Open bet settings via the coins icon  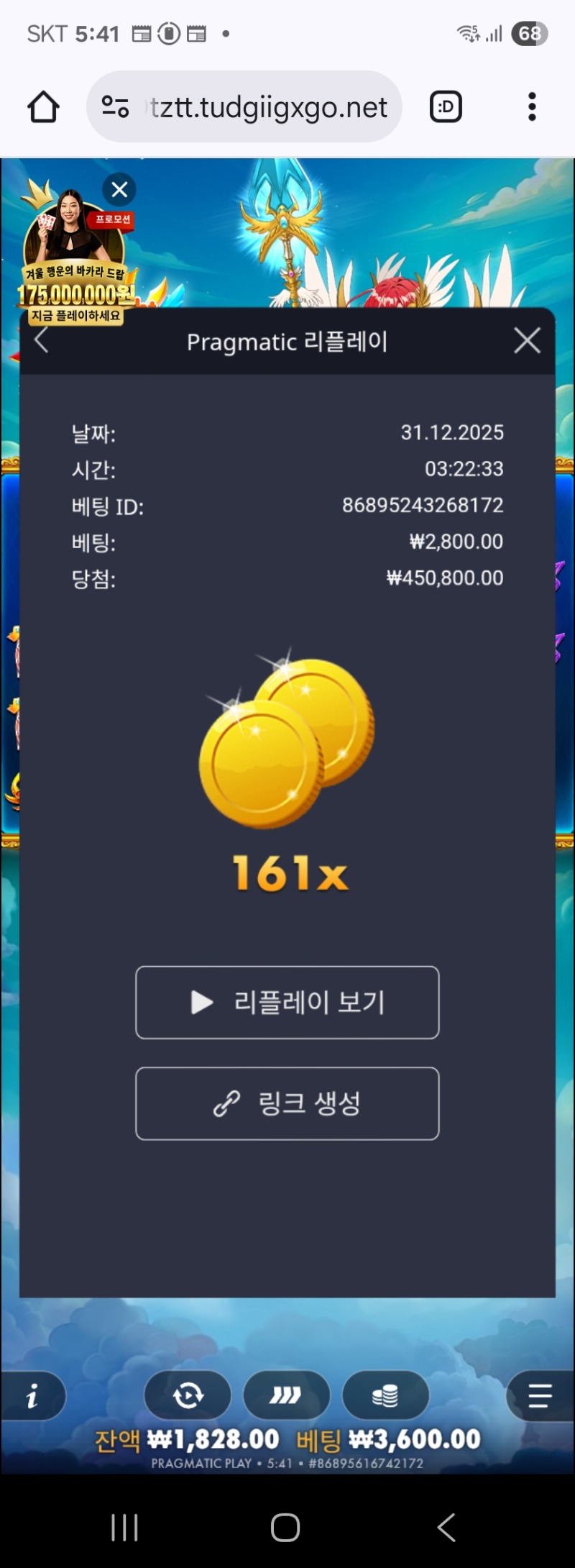point(386,1395)
